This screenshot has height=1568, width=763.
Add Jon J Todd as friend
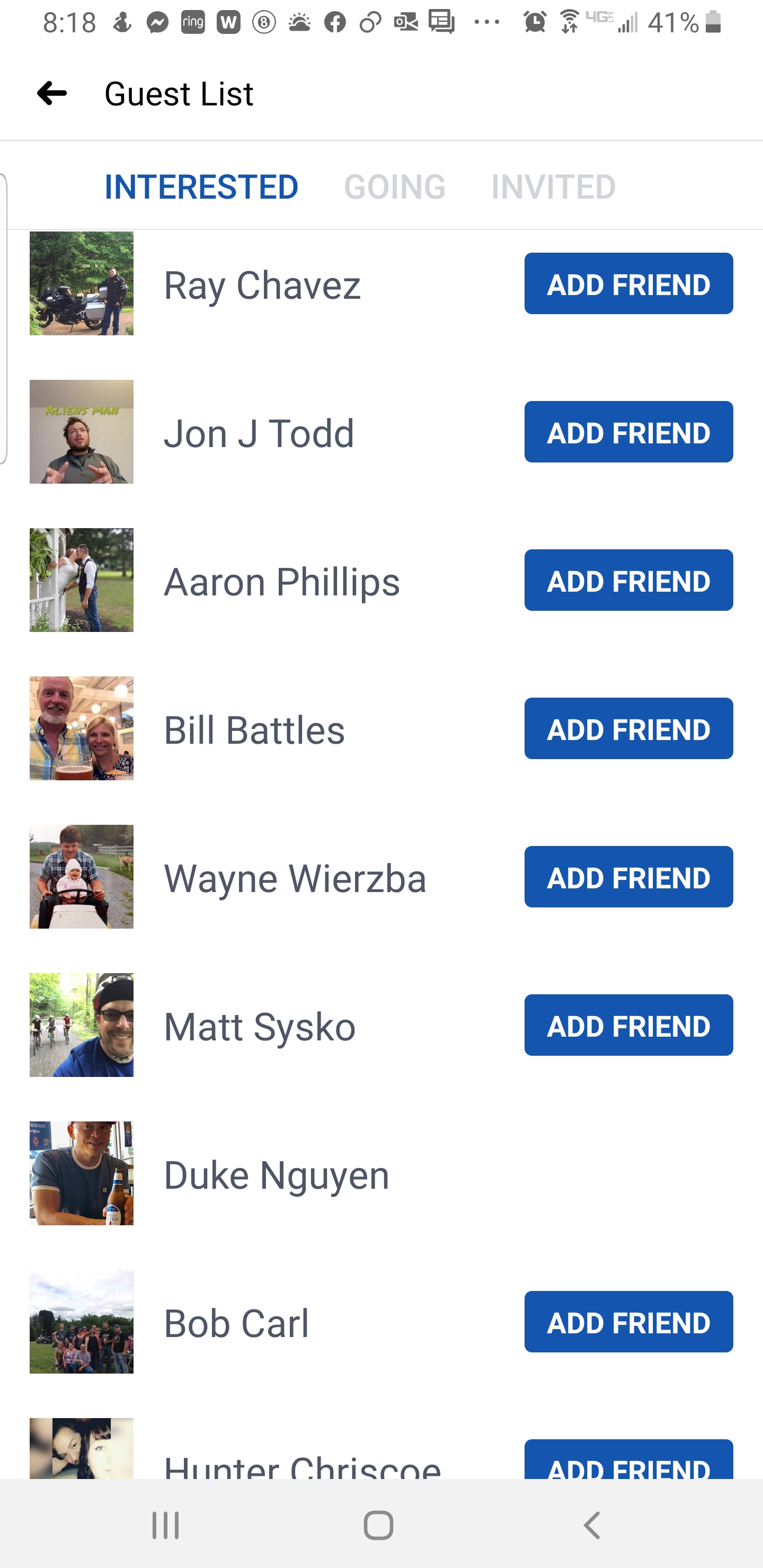coord(628,432)
